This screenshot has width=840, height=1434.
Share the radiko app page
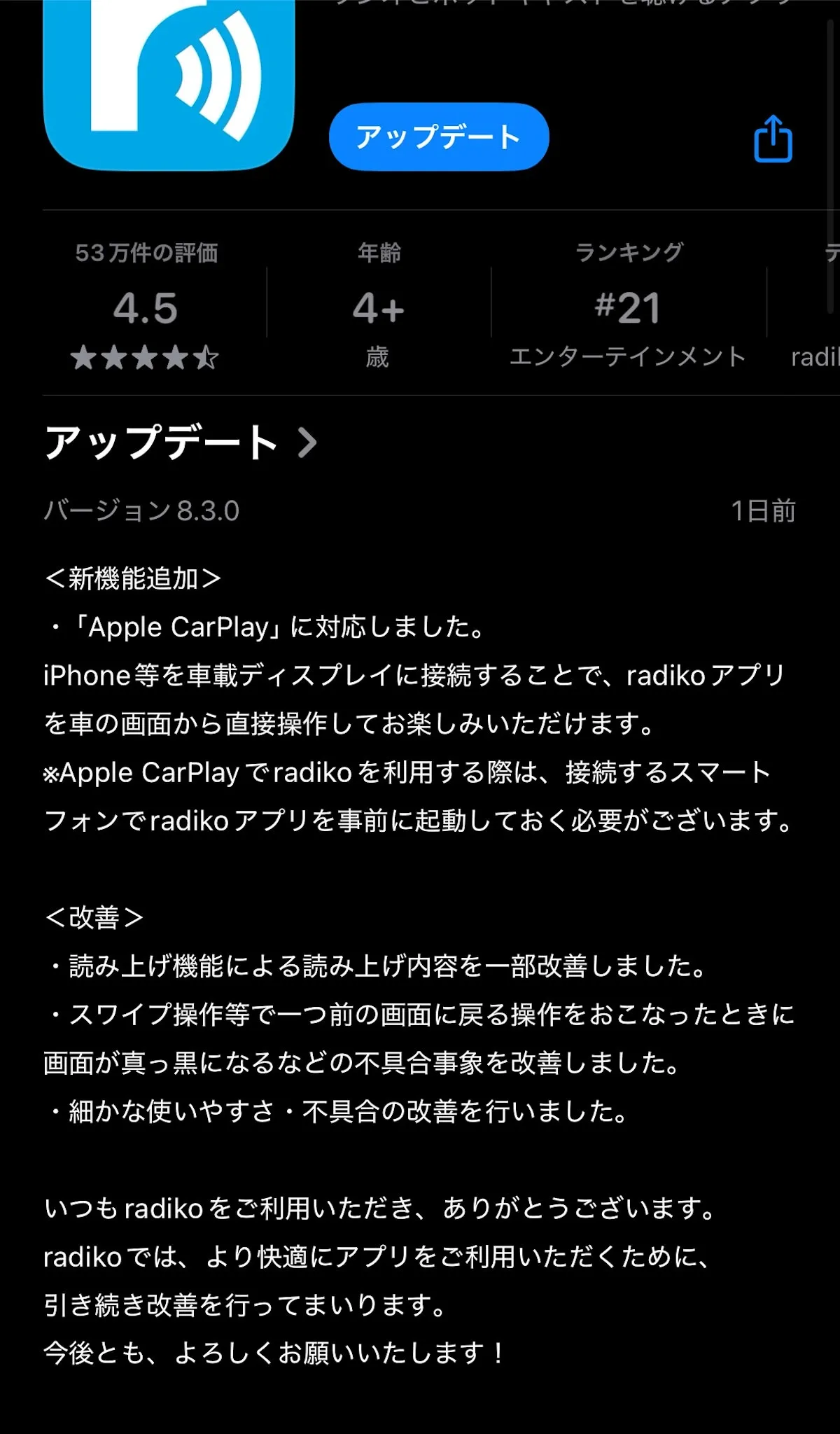tap(773, 139)
